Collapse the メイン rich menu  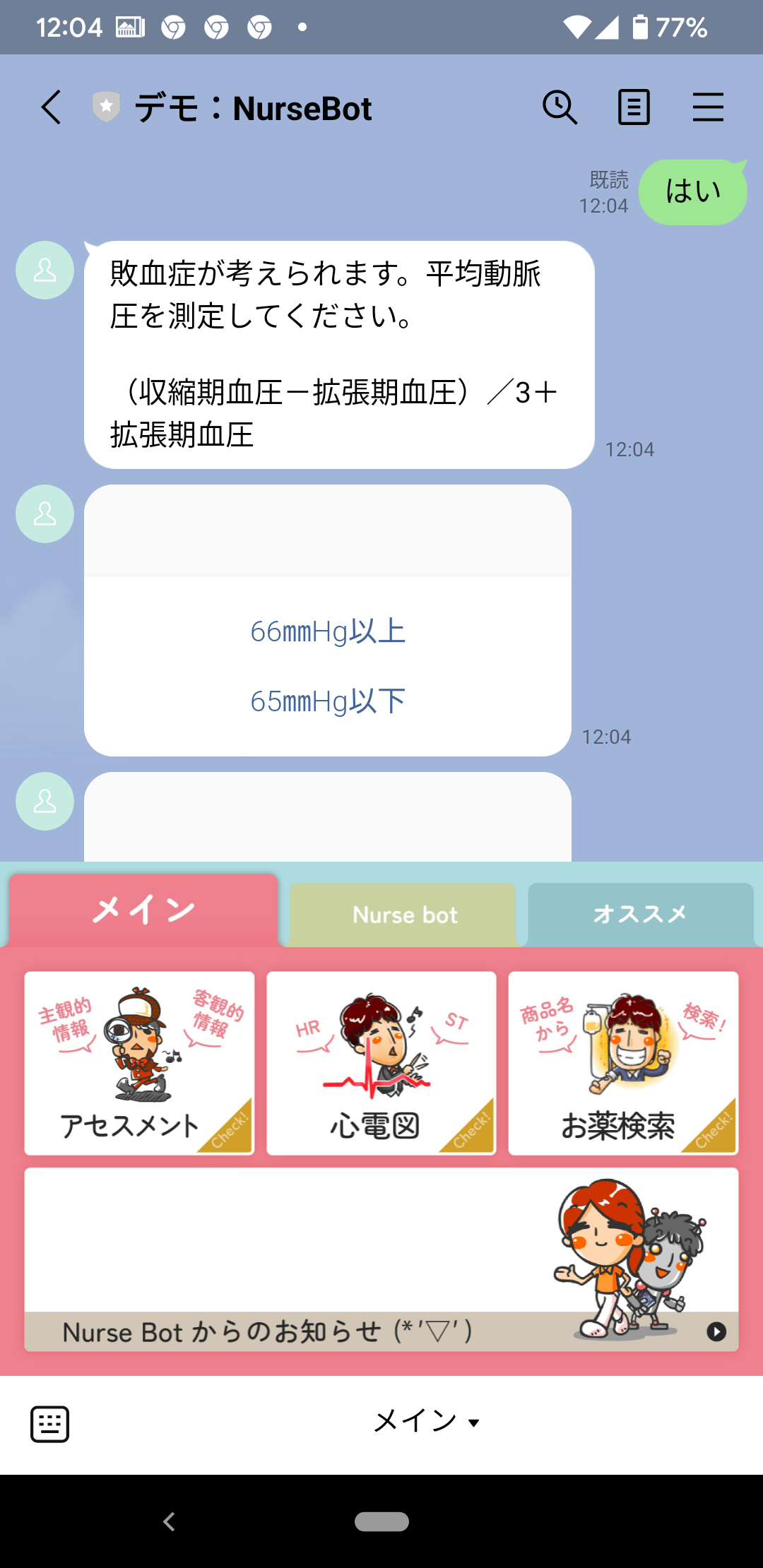[427, 1421]
